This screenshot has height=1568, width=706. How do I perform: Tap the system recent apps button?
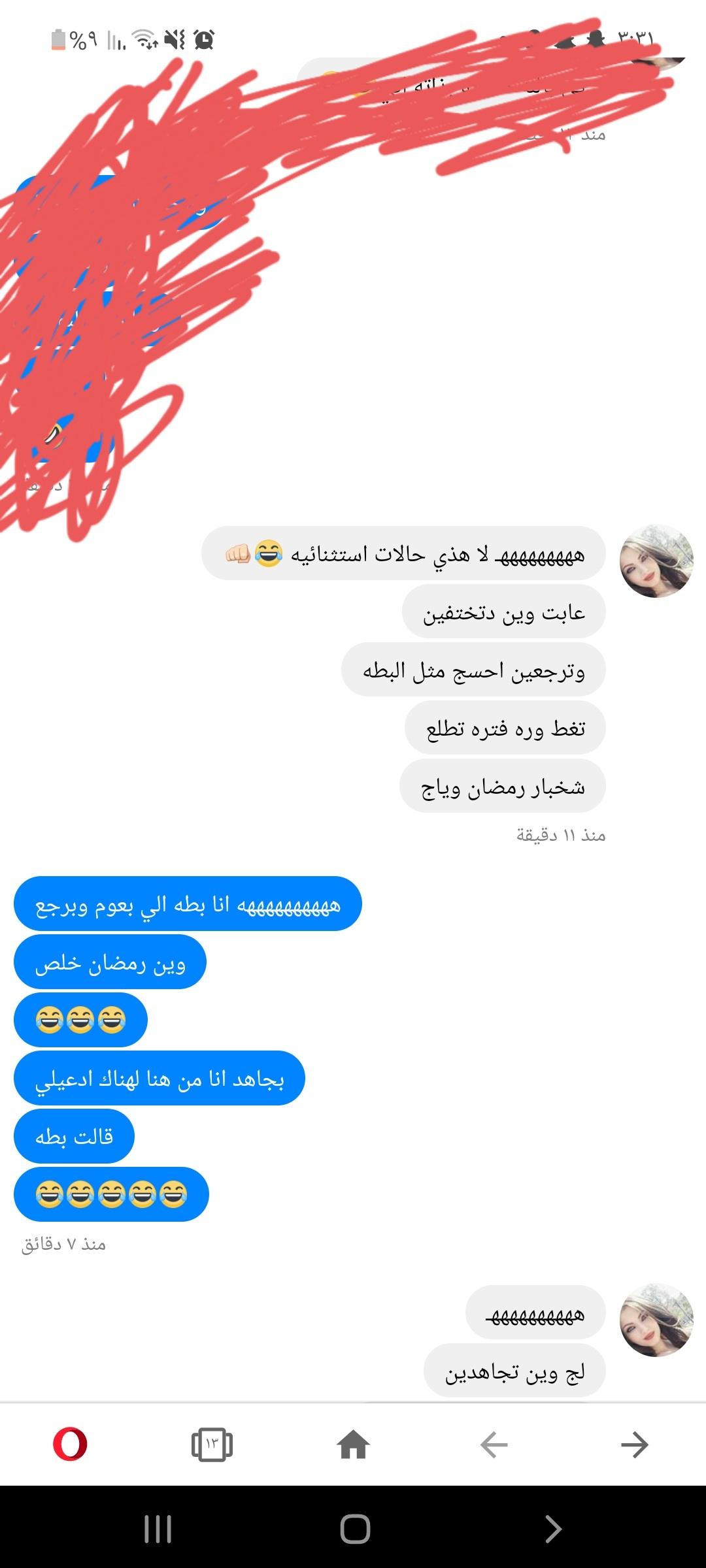pyautogui.click(x=158, y=1529)
